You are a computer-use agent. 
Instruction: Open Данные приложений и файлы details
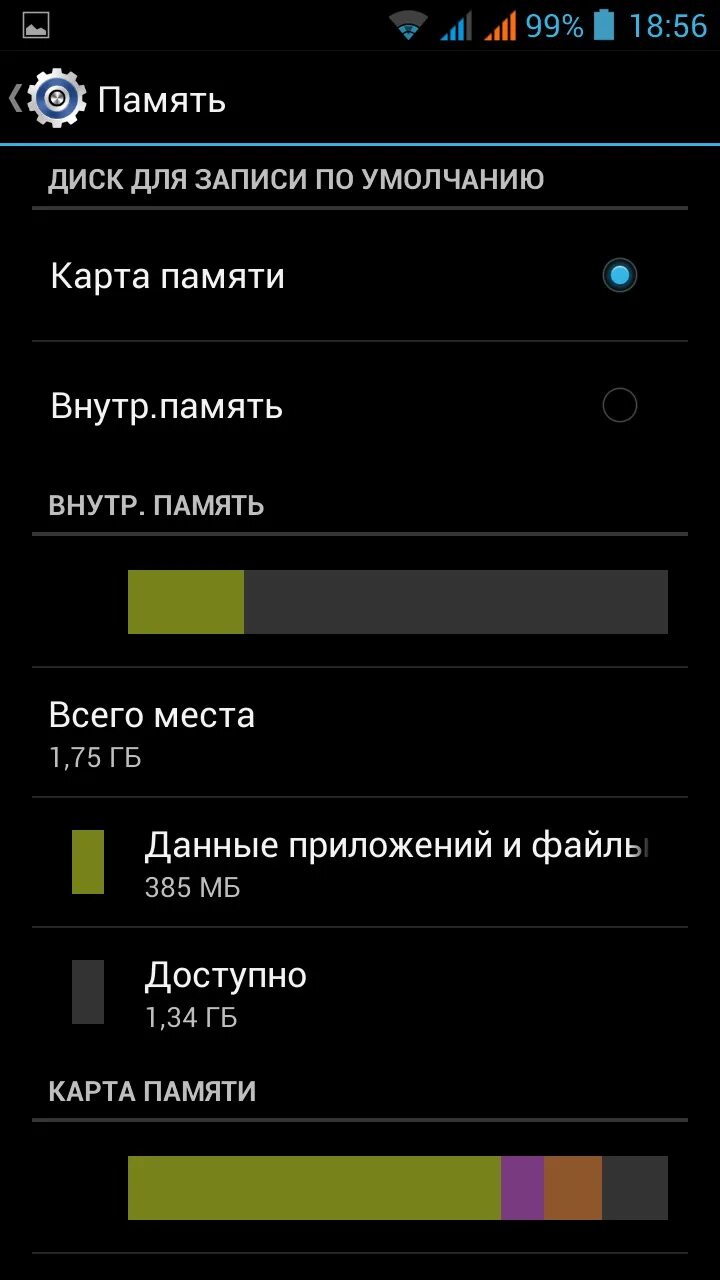click(x=360, y=862)
